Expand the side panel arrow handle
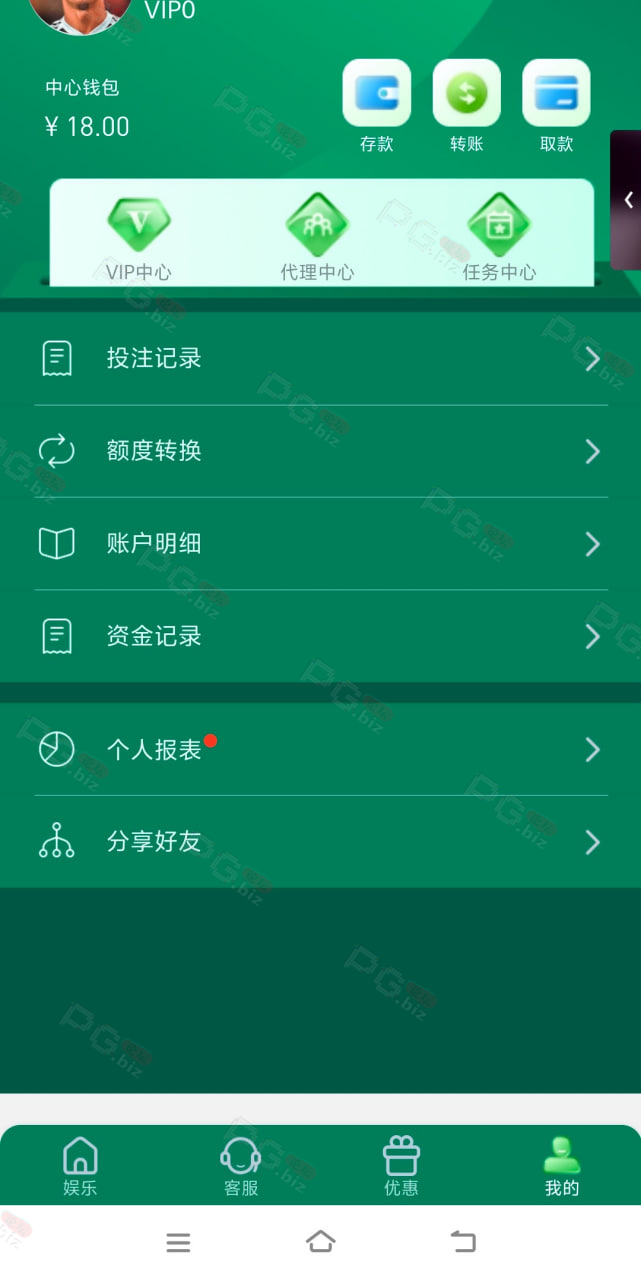 tap(627, 200)
